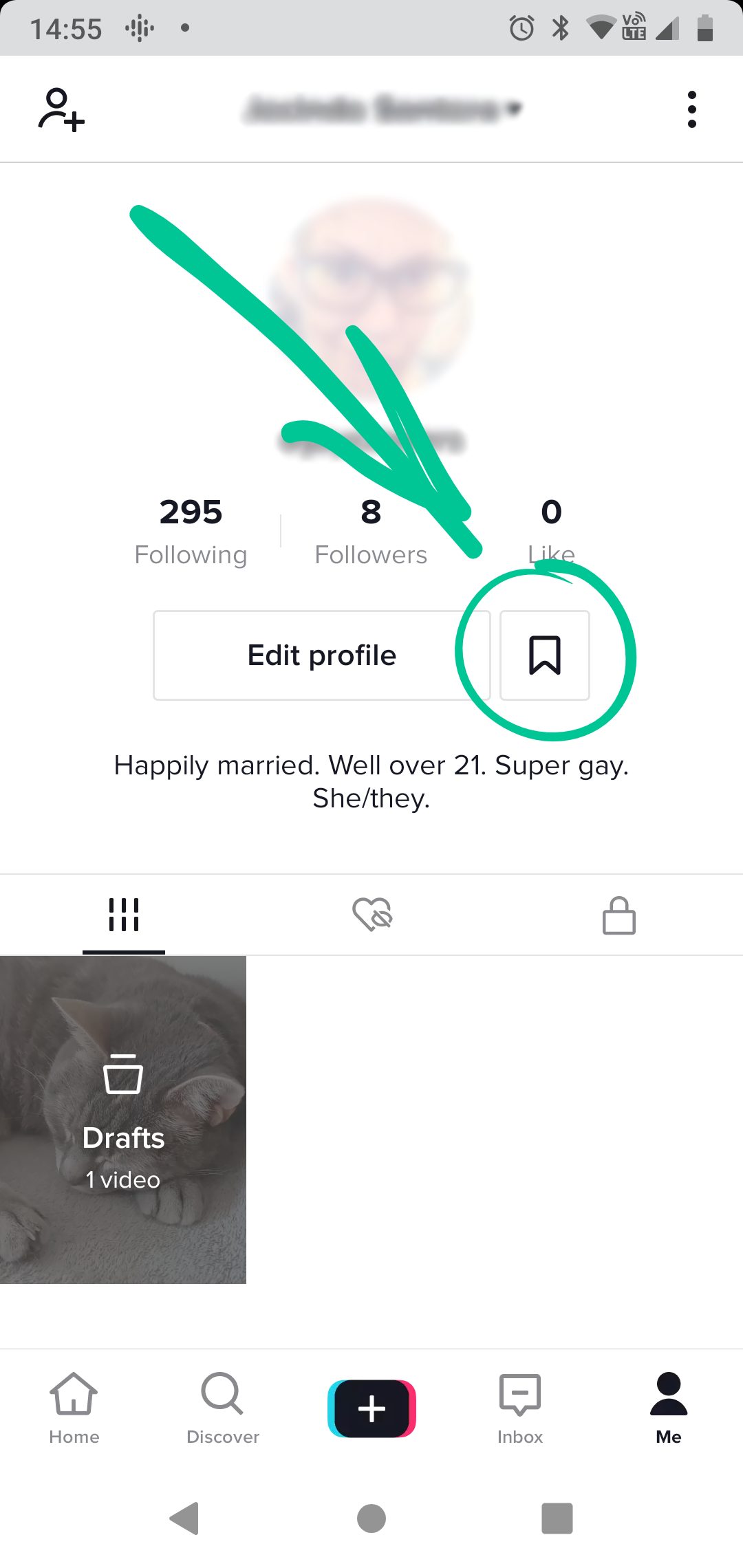
Task: Tap Edit profile button
Action: (321, 655)
